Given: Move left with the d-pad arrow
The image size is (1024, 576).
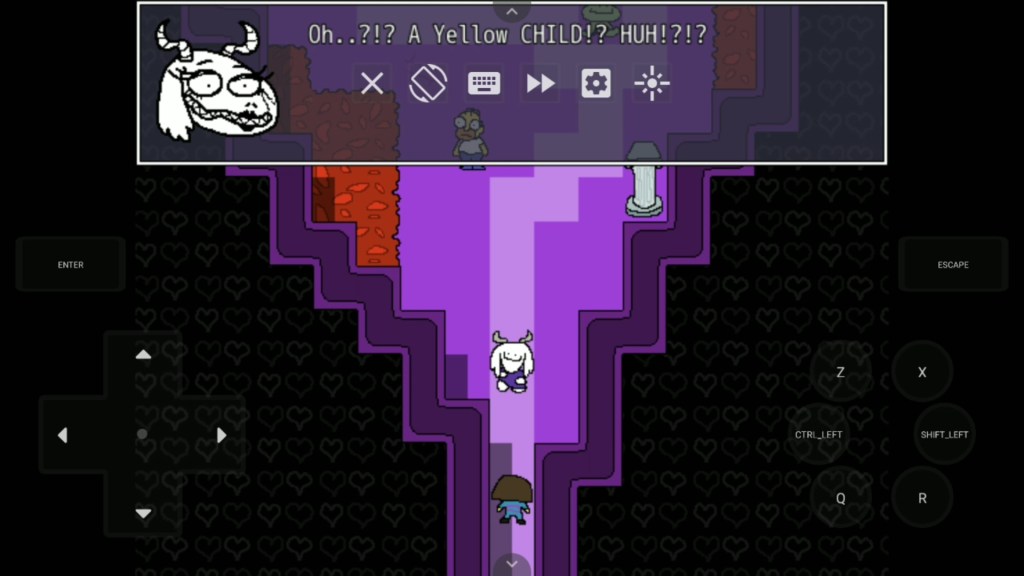Looking at the screenshot, I should (63, 435).
